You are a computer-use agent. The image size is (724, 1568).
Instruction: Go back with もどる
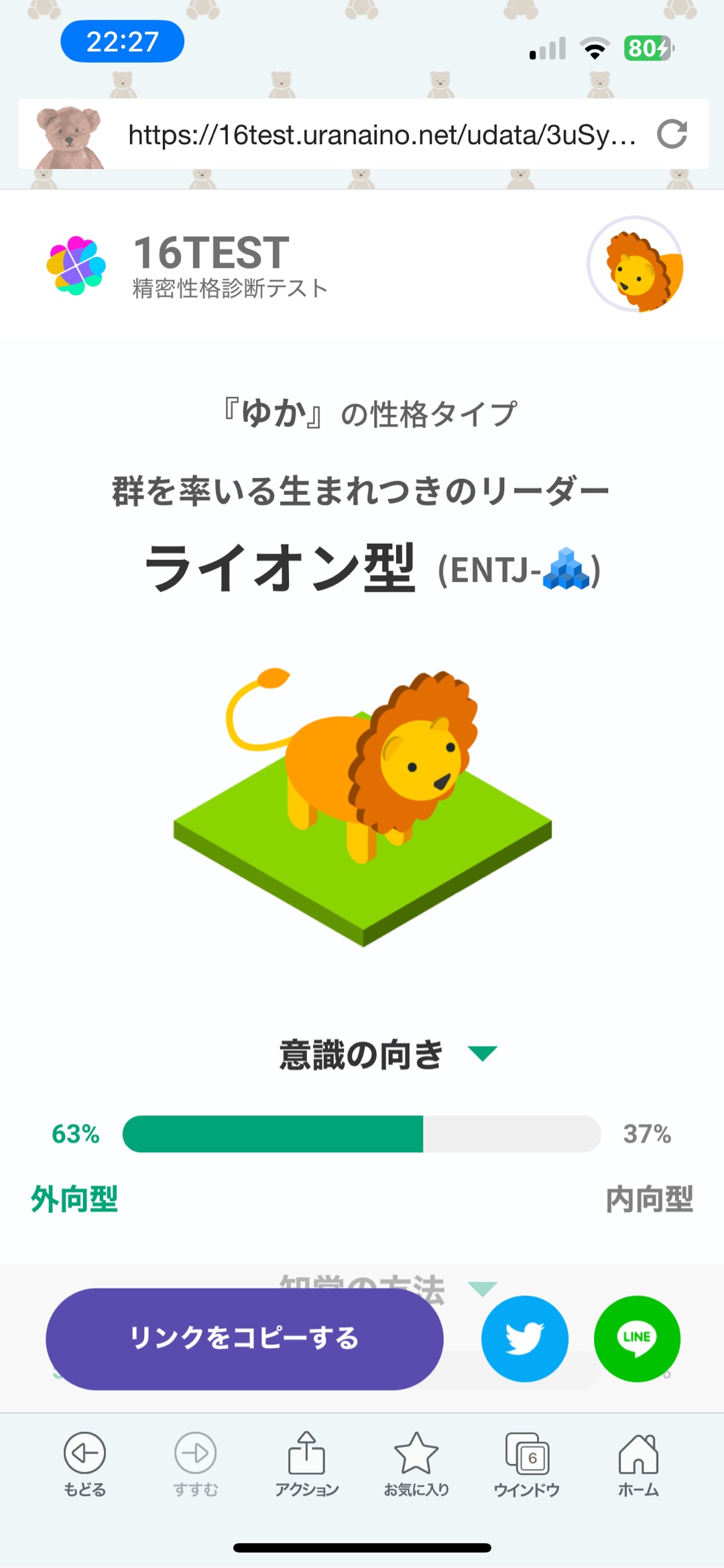(84, 1463)
